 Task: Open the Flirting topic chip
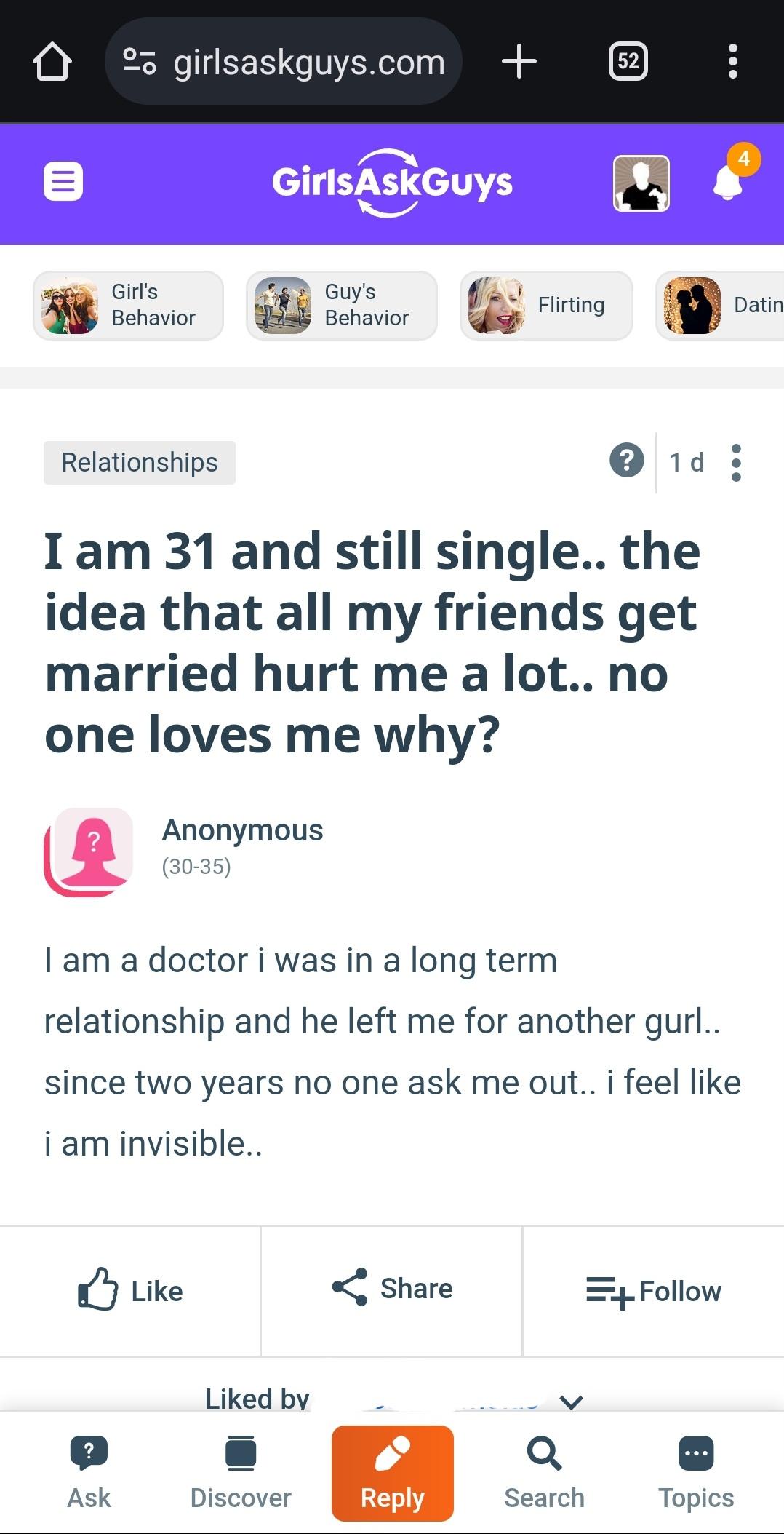pos(545,305)
